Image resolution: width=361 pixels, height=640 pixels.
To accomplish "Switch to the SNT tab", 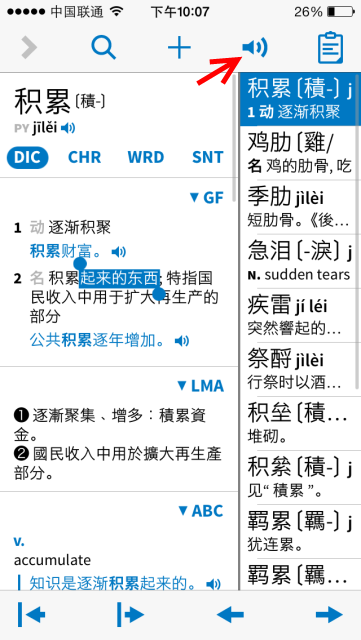I will tap(208, 157).
